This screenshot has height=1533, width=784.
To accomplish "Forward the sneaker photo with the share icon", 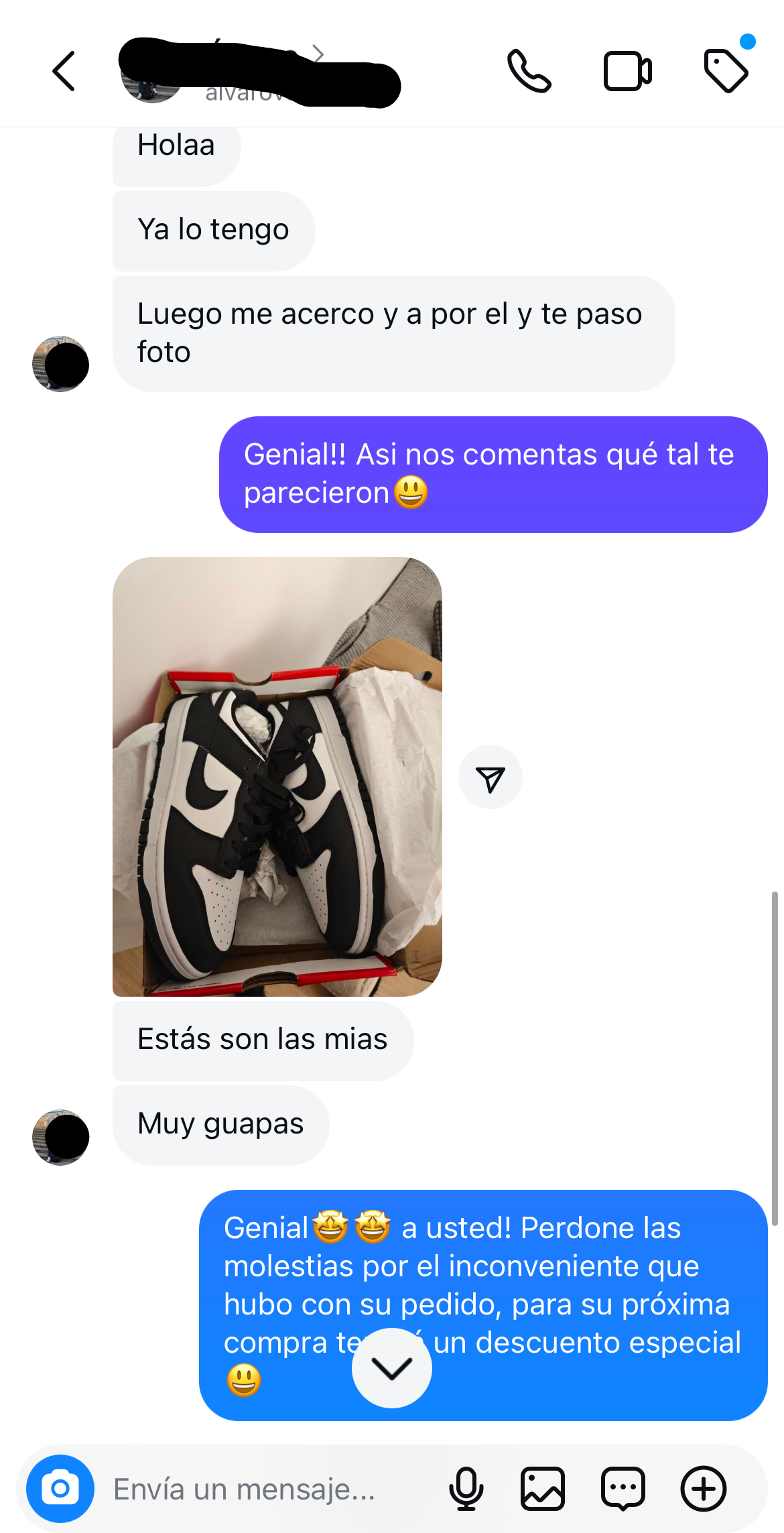I will point(491,776).
